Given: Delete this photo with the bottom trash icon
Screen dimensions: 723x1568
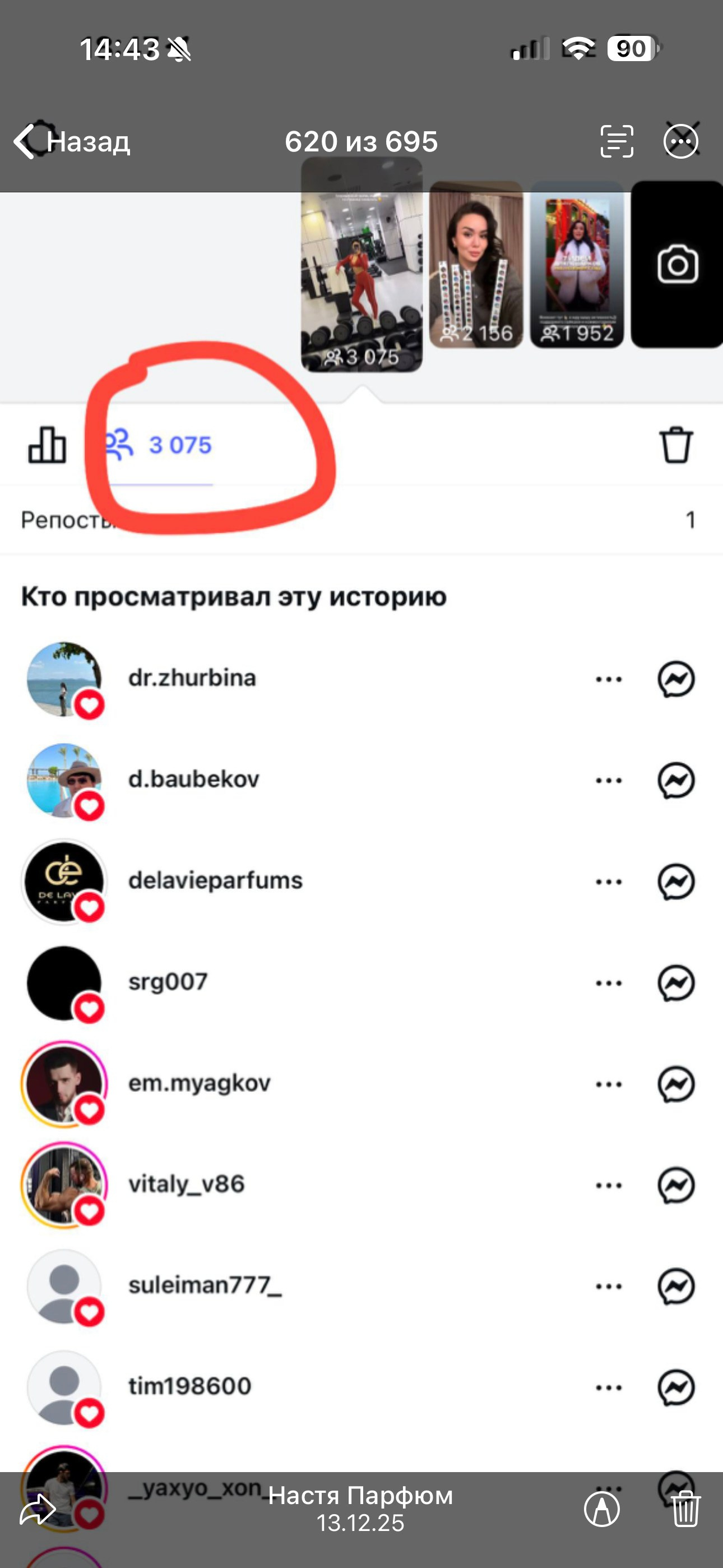Looking at the screenshot, I should (686, 1510).
